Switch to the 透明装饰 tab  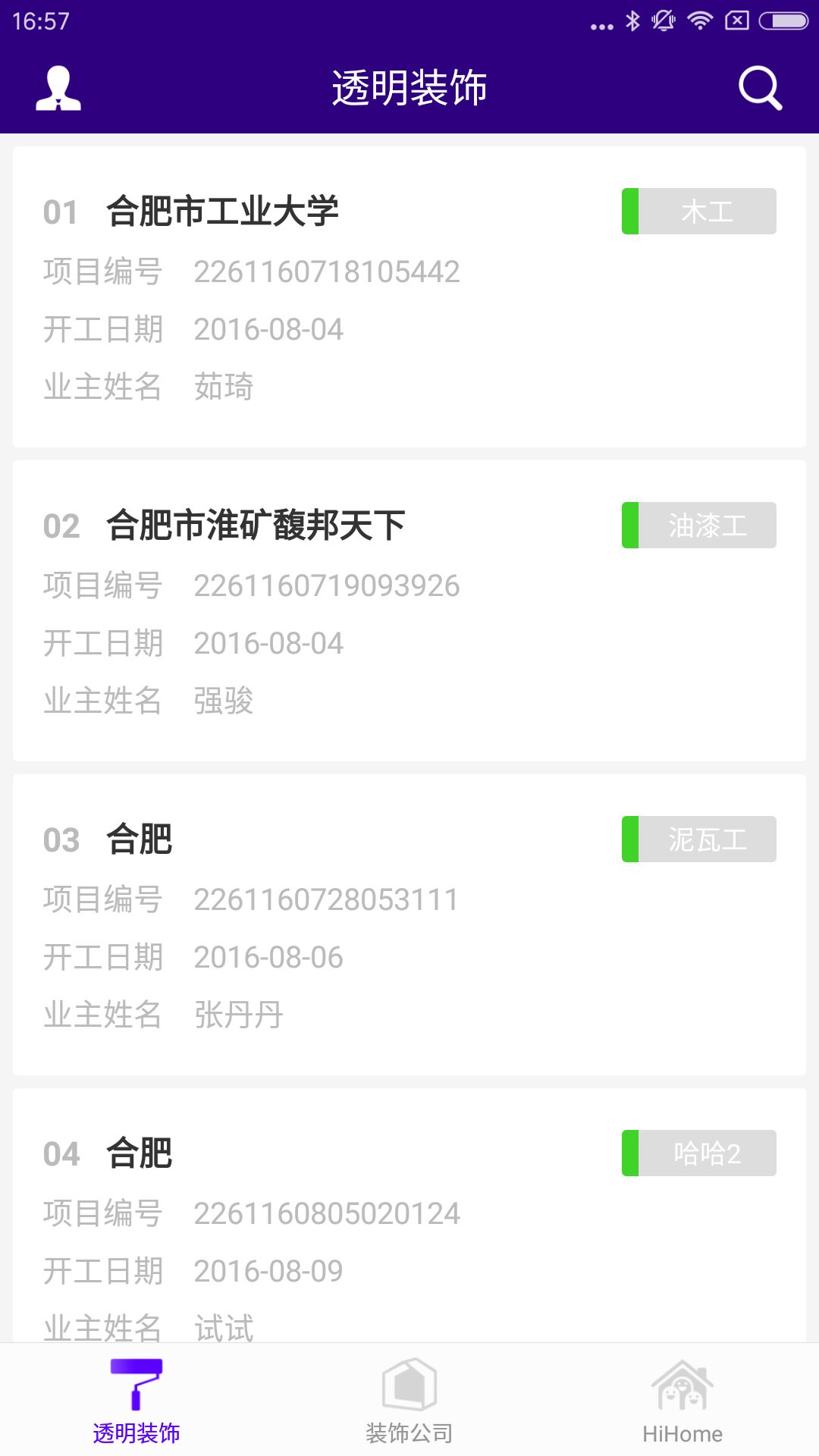point(136,1400)
